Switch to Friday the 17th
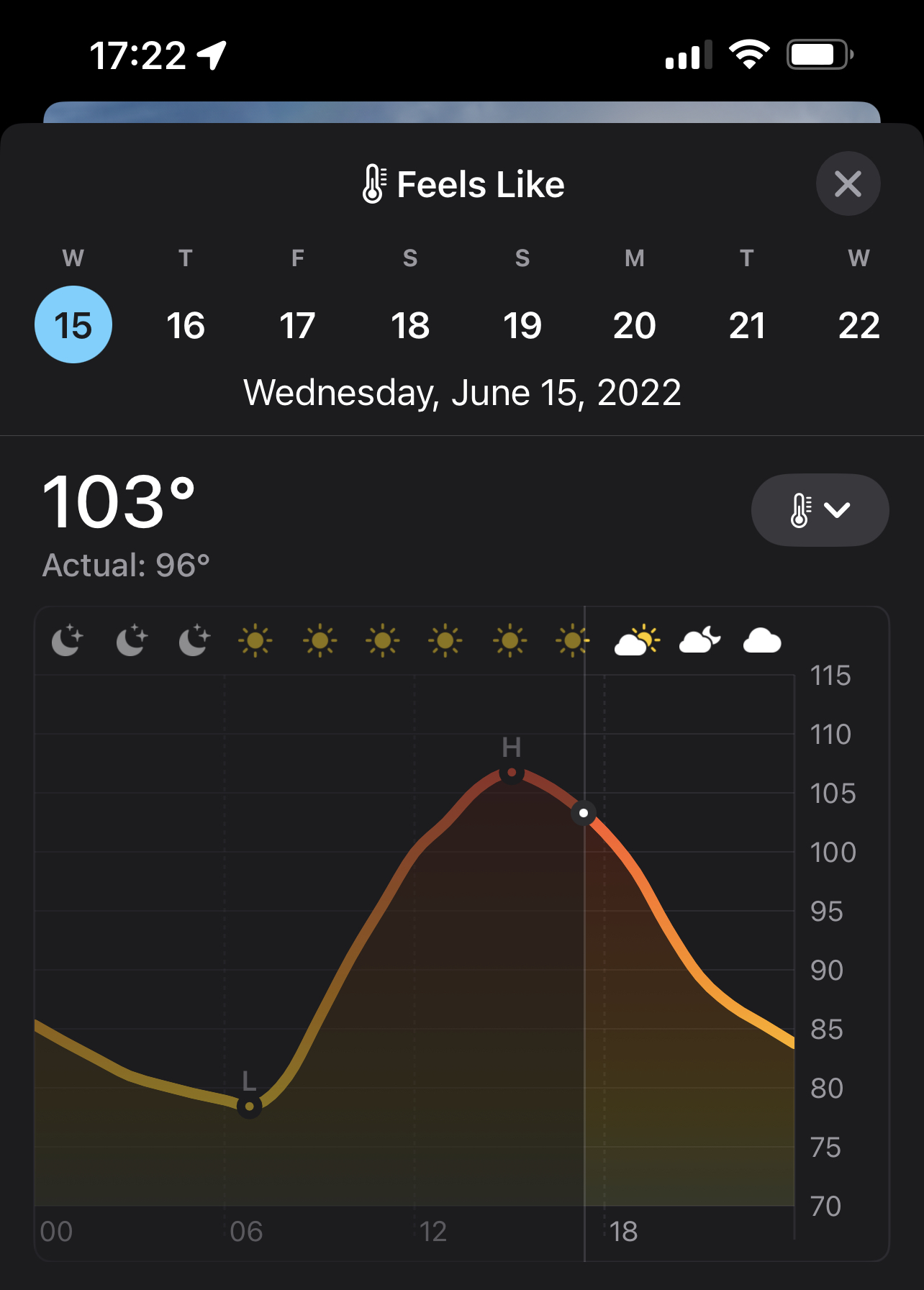The width and height of the screenshot is (924, 1290). pos(298,325)
